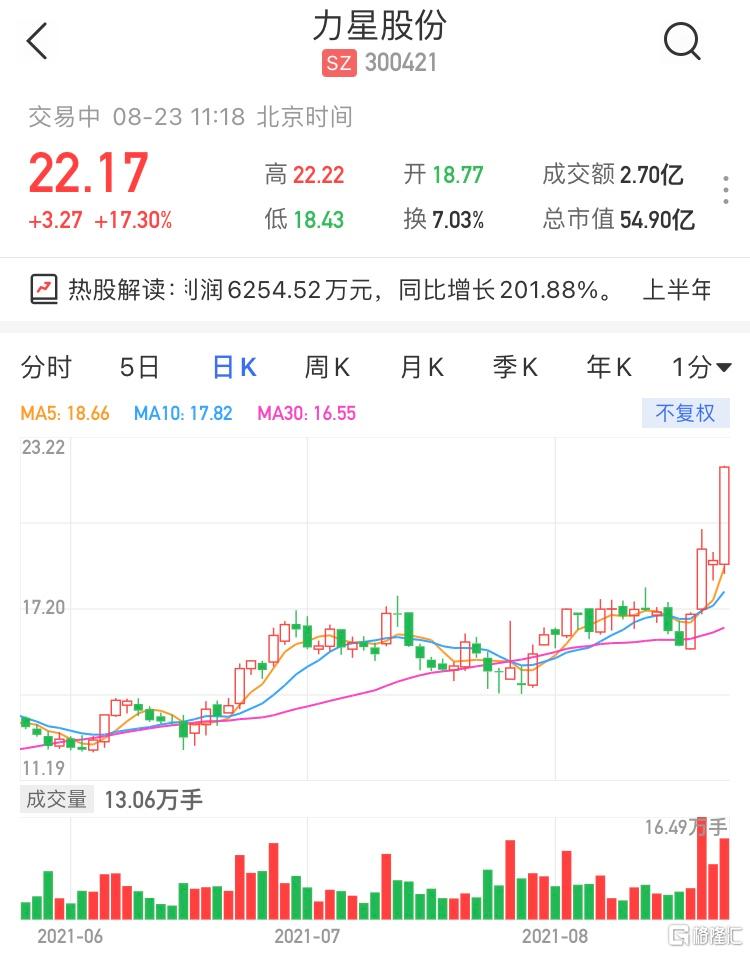Screen dimensions: 750x953
Task: Switch to the 季K chart tab
Action: click(514, 367)
